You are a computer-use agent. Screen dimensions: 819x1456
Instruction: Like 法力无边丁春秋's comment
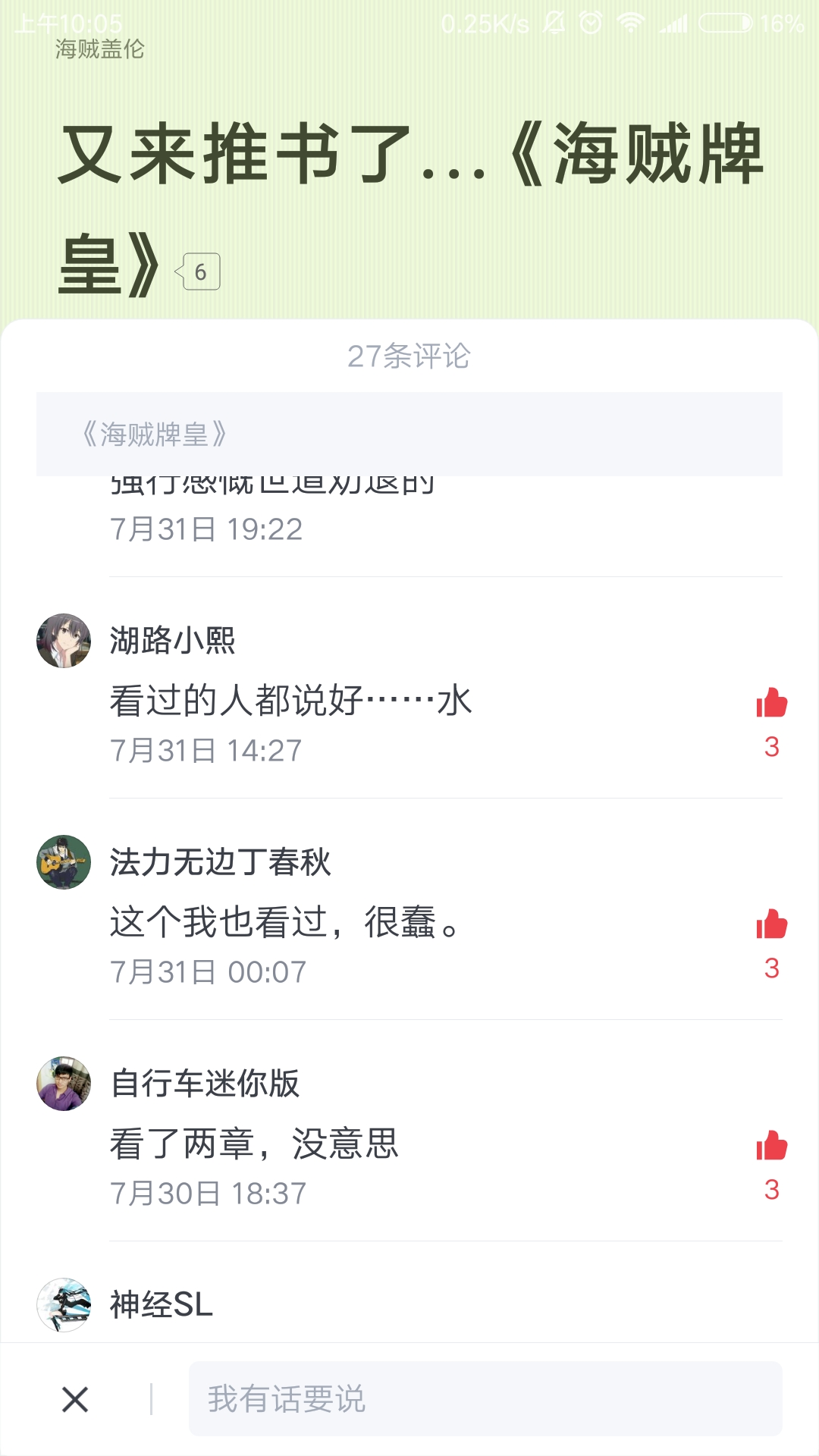pyautogui.click(x=771, y=925)
